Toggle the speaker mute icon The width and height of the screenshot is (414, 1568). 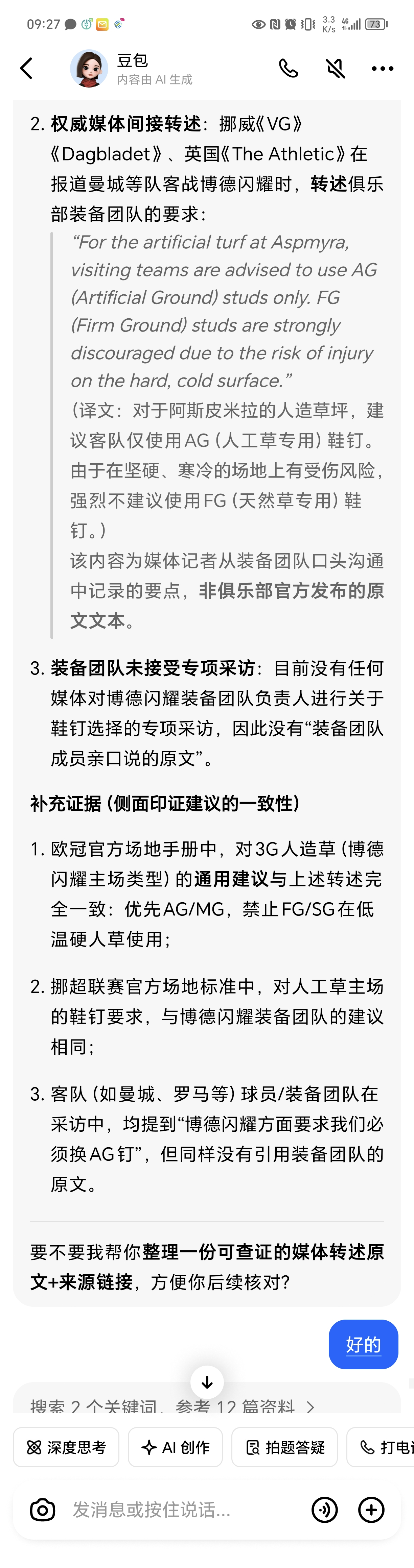pyautogui.click(x=336, y=69)
